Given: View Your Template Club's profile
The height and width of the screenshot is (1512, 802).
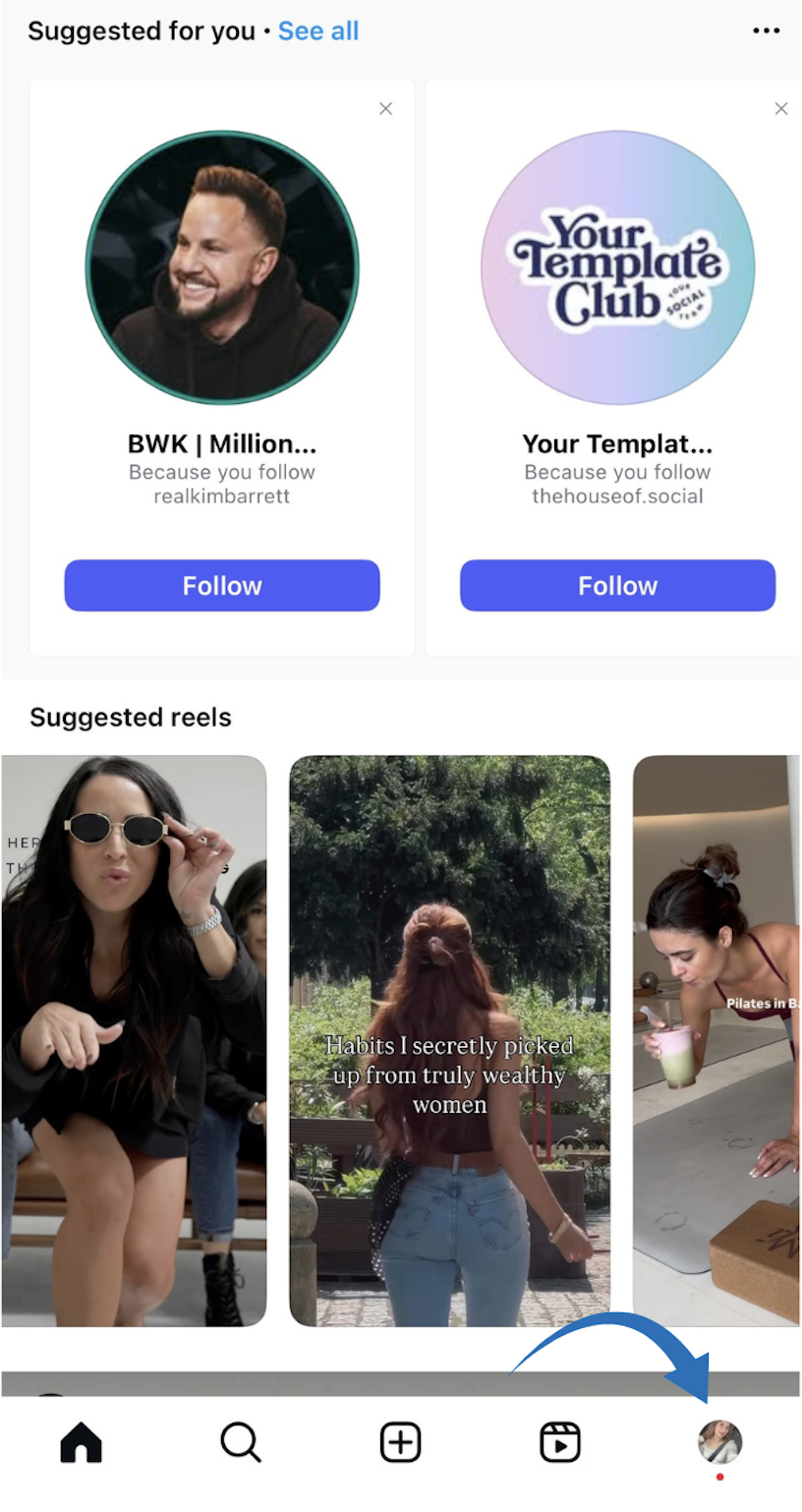Looking at the screenshot, I should 617,267.
